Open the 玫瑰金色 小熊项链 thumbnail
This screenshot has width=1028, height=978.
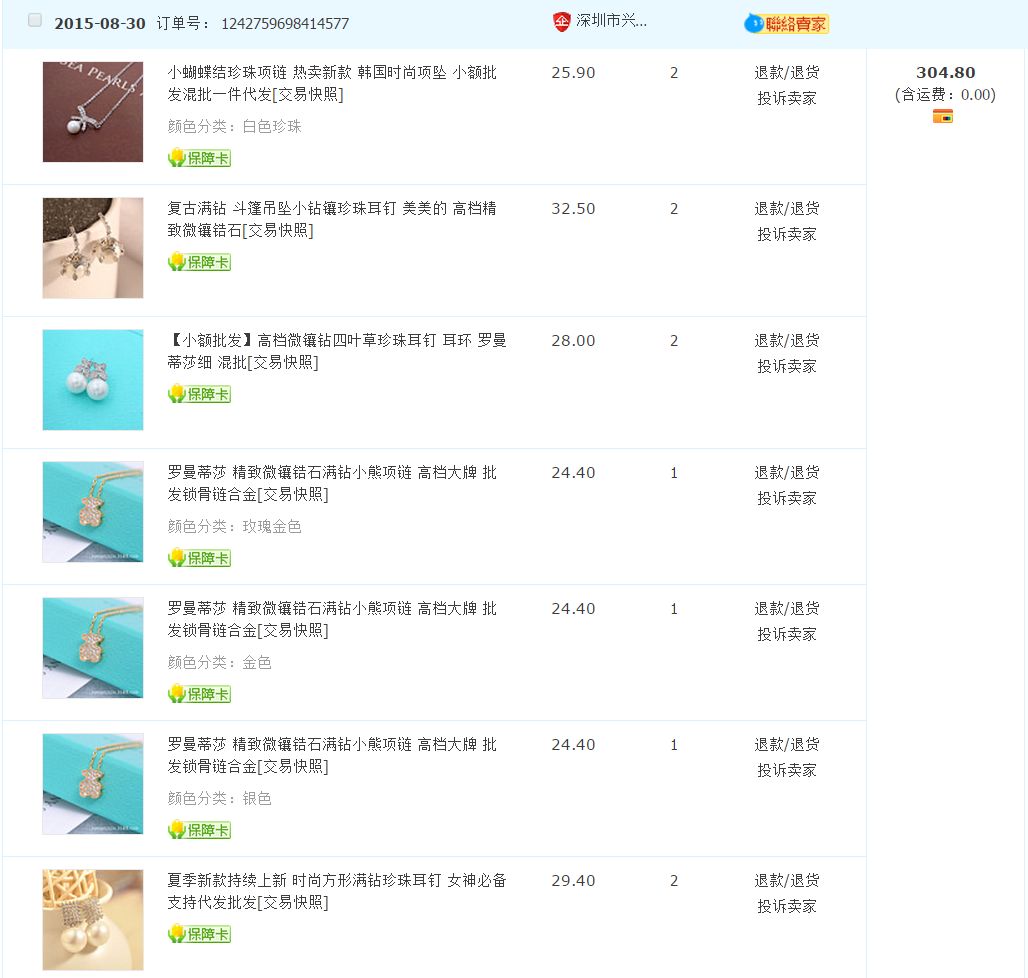click(92, 512)
